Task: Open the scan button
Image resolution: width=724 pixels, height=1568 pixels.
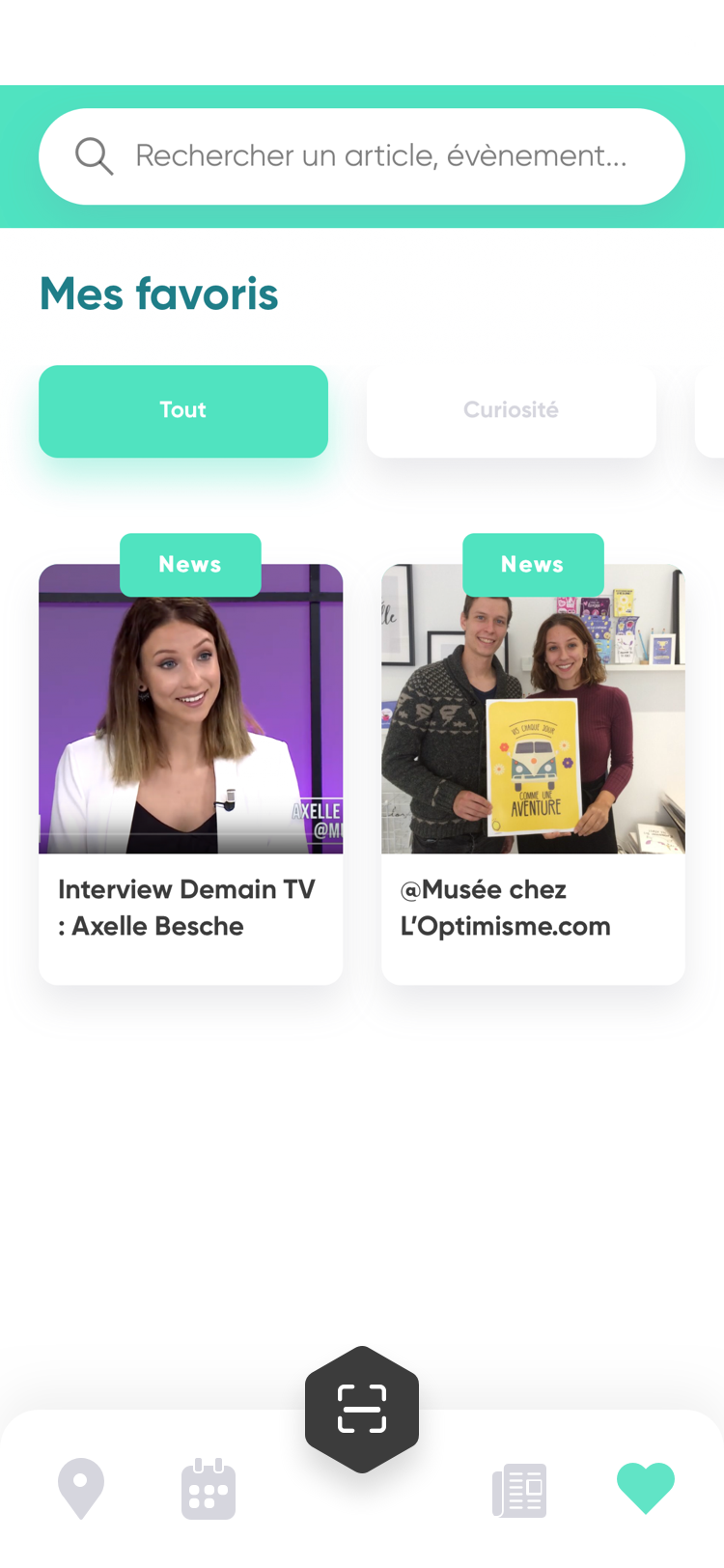Action: click(x=362, y=1409)
